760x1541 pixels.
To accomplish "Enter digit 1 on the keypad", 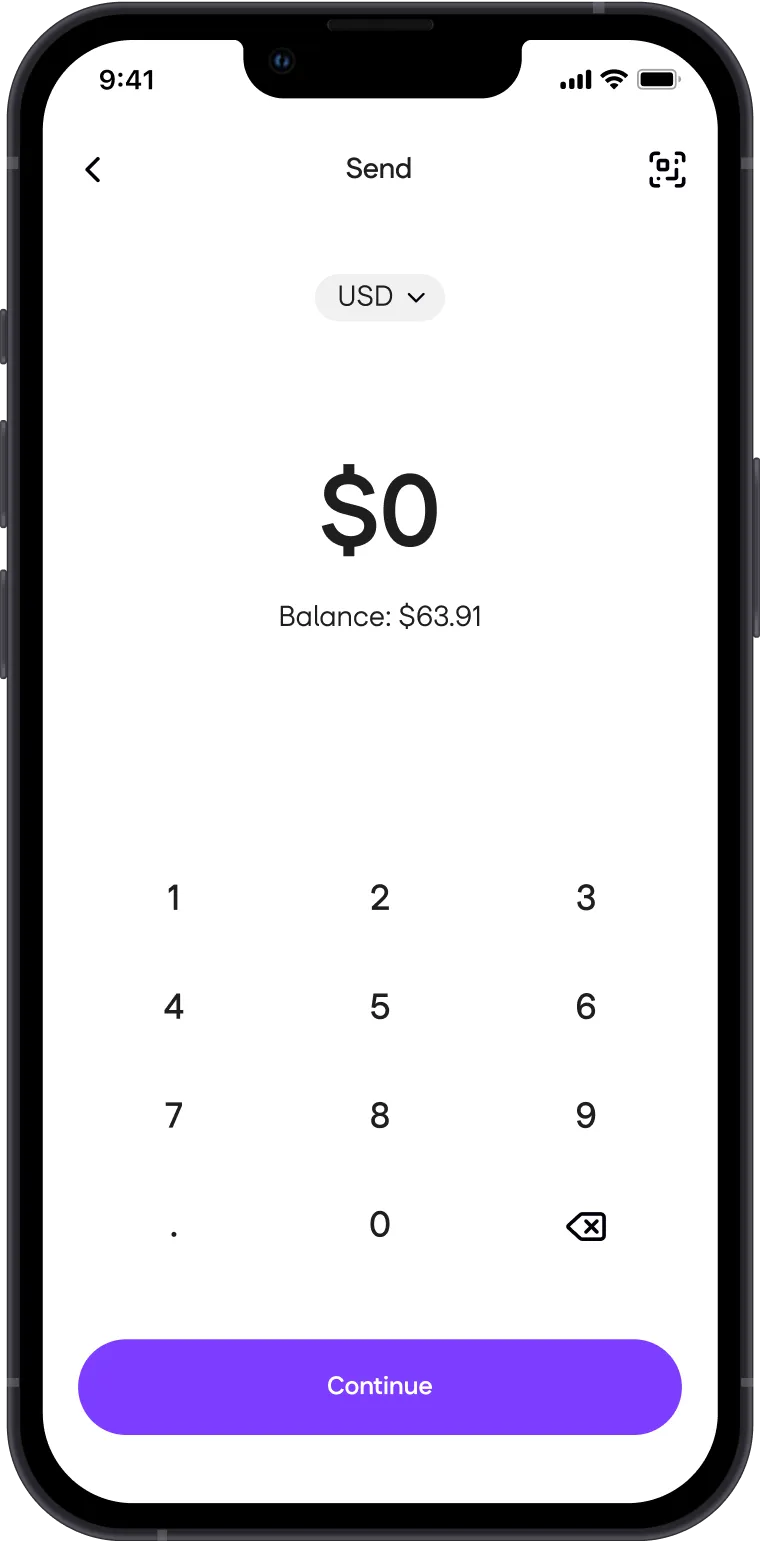I will coord(174,898).
